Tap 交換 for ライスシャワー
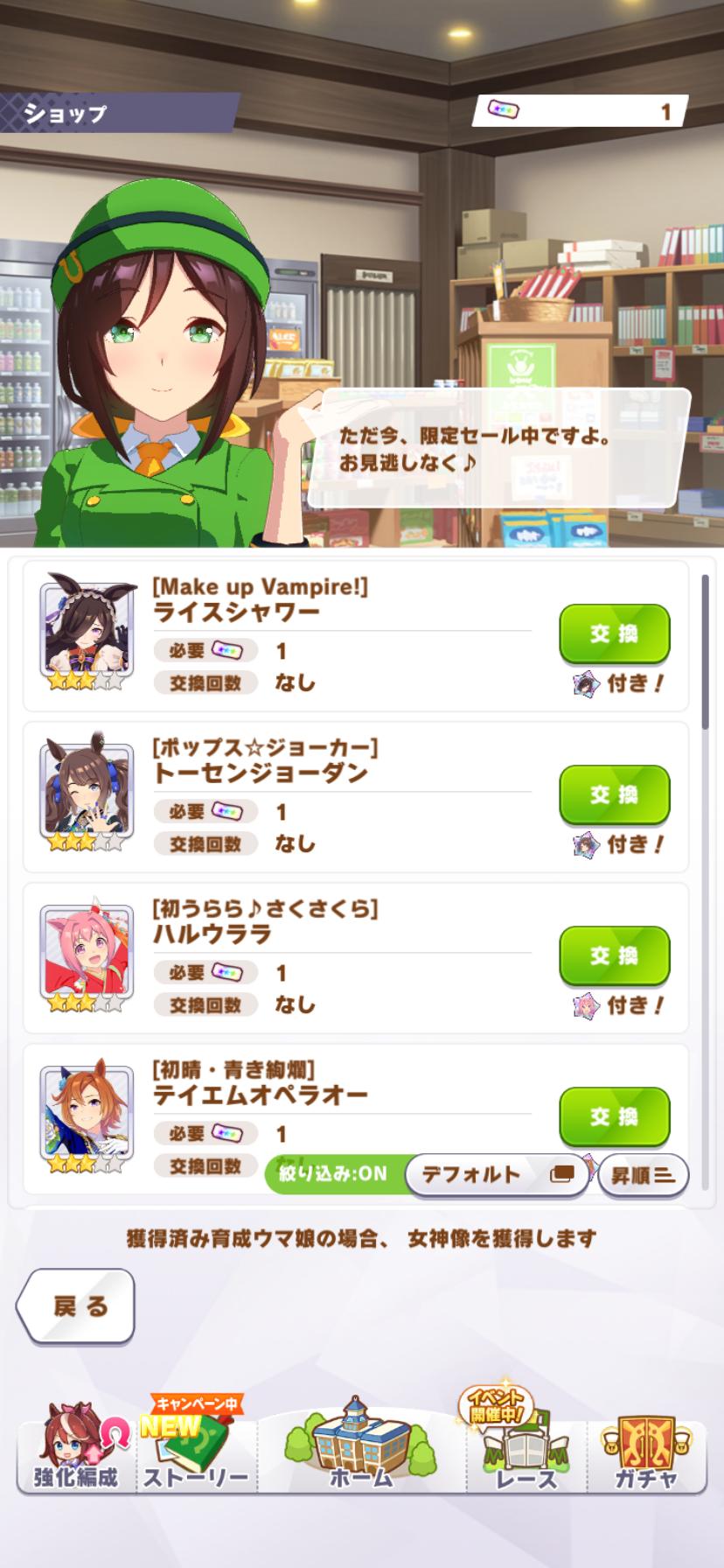 click(615, 633)
